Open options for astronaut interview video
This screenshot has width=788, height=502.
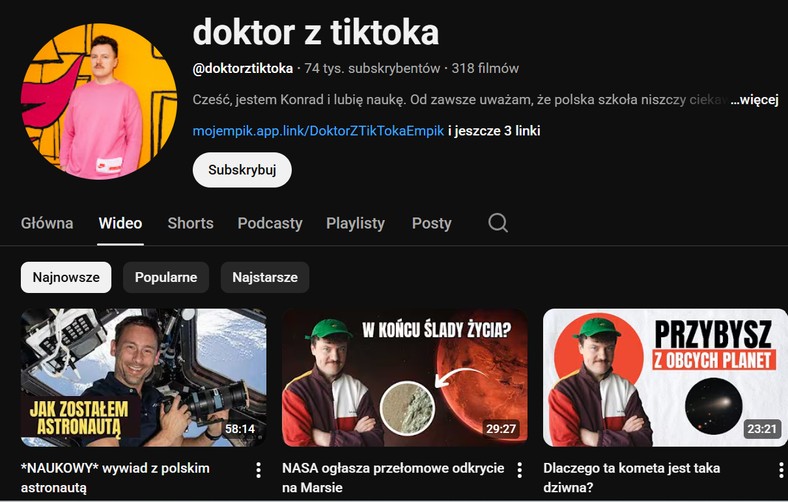(x=258, y=470)
